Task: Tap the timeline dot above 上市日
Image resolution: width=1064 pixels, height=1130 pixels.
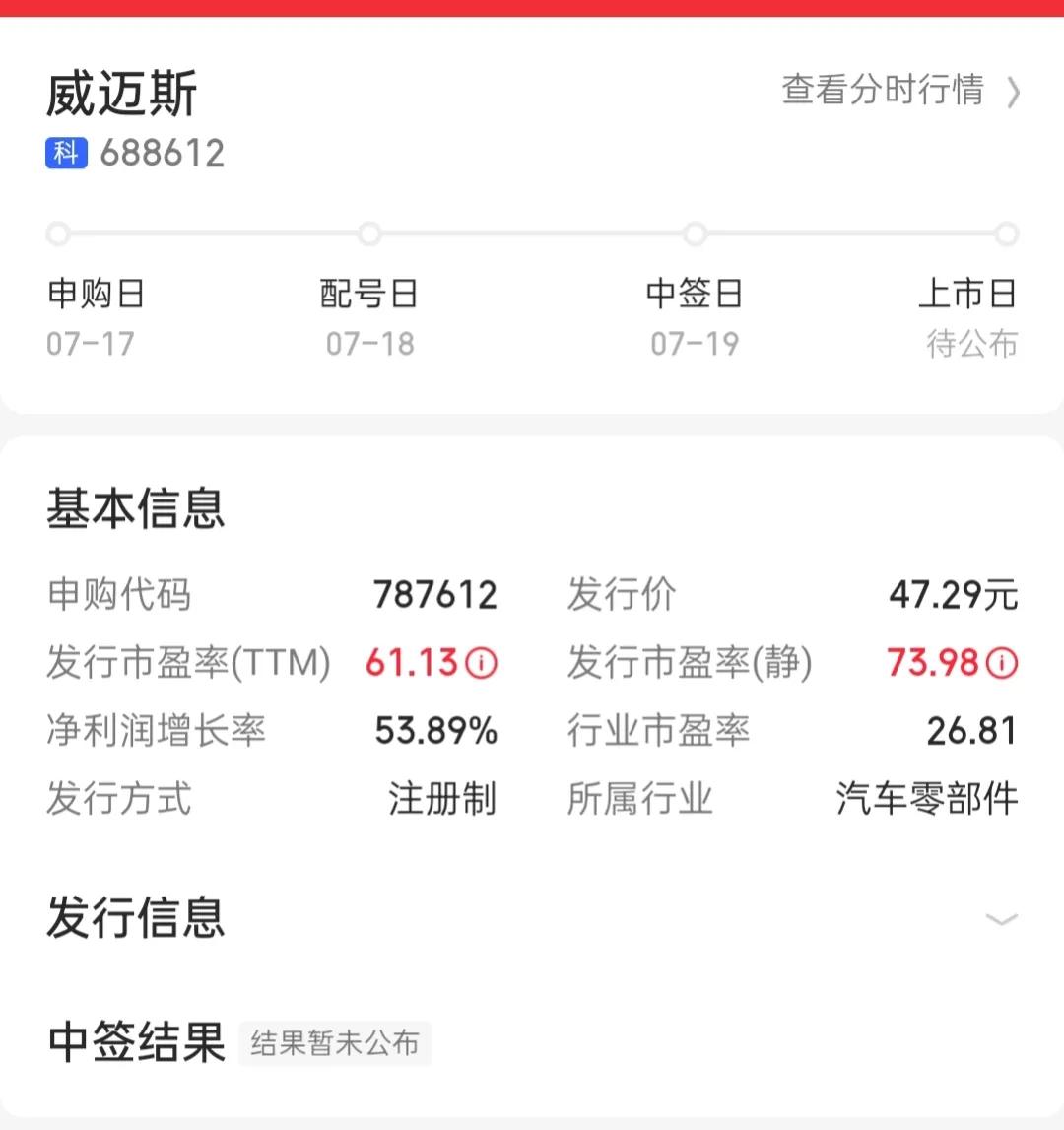Action: (x=1007, y=233)
